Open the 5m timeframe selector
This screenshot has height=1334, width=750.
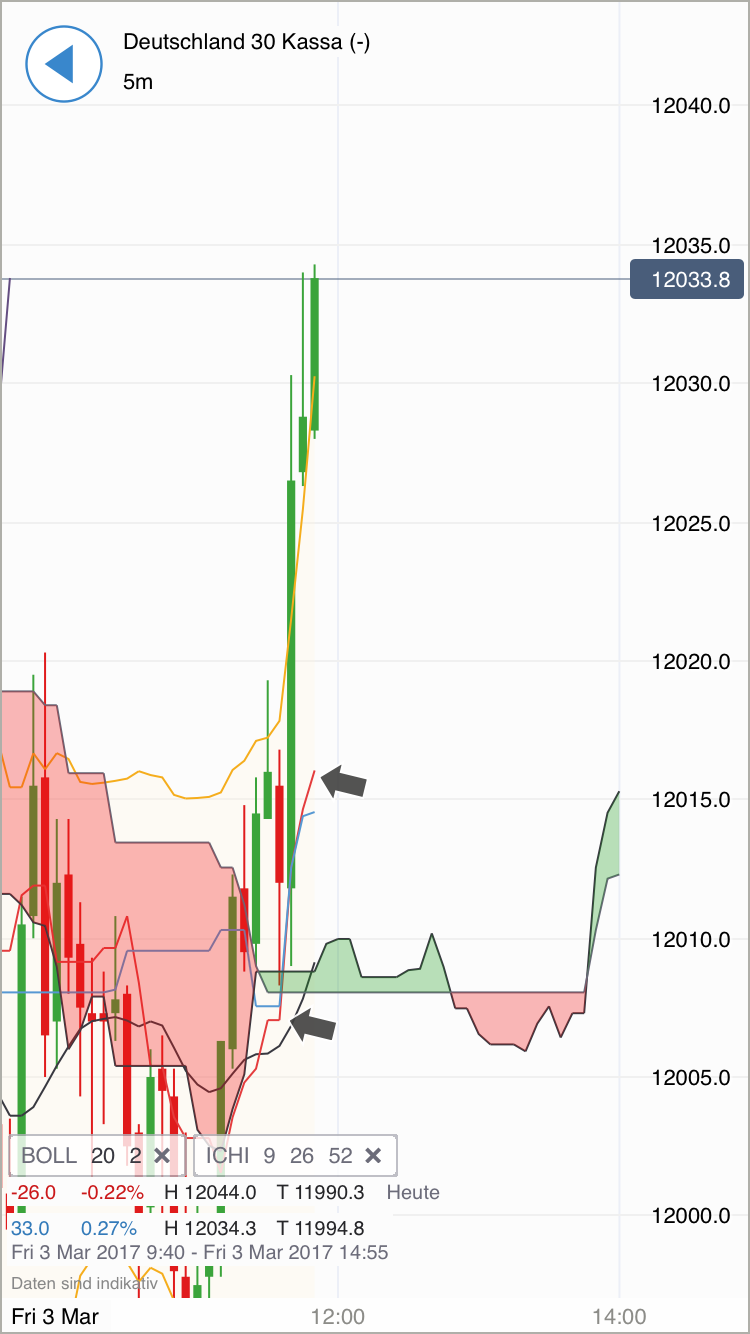tap(138, 82)
